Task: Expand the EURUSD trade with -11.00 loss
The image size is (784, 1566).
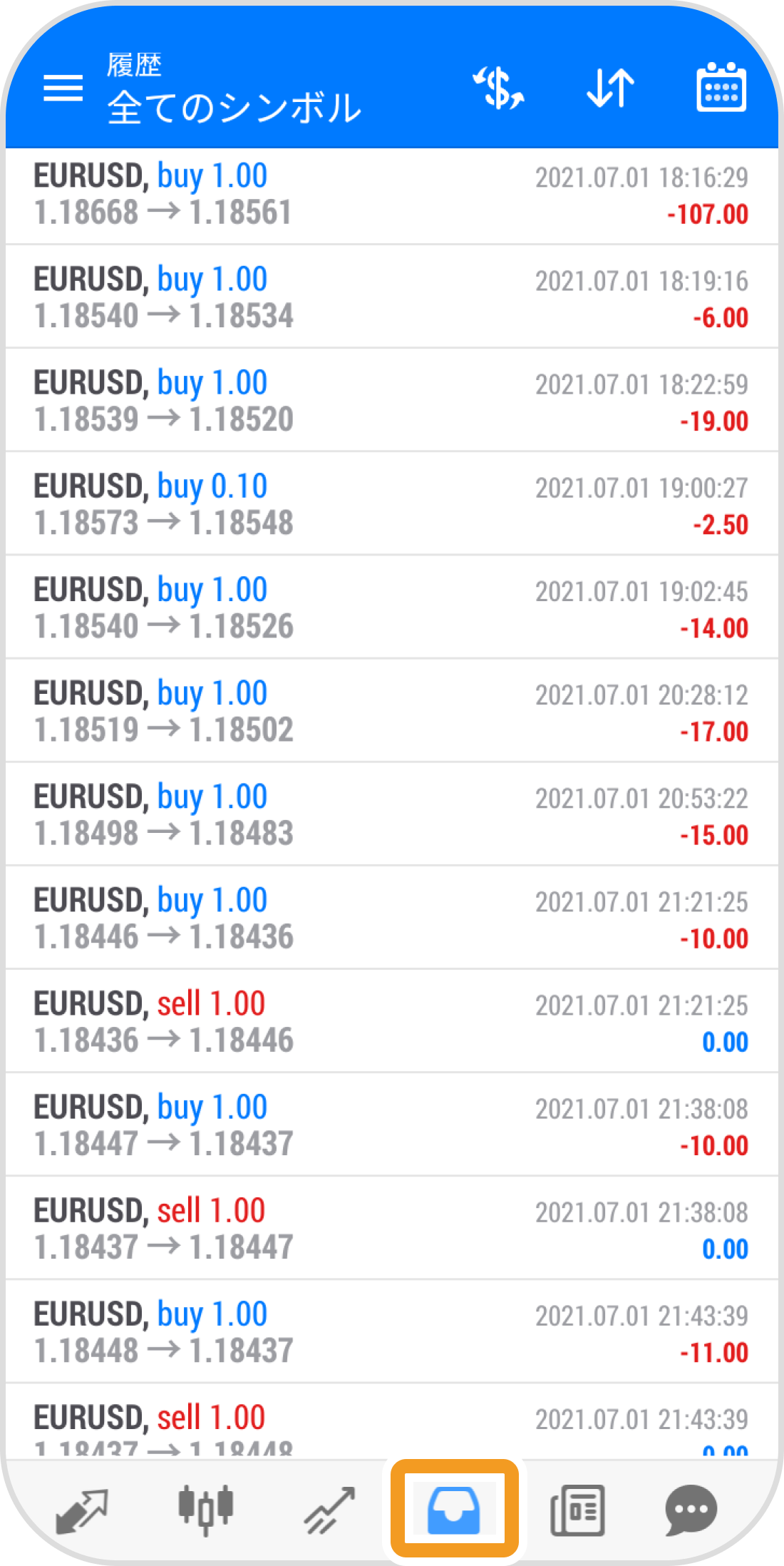Action: click(x=391, y=1332)
